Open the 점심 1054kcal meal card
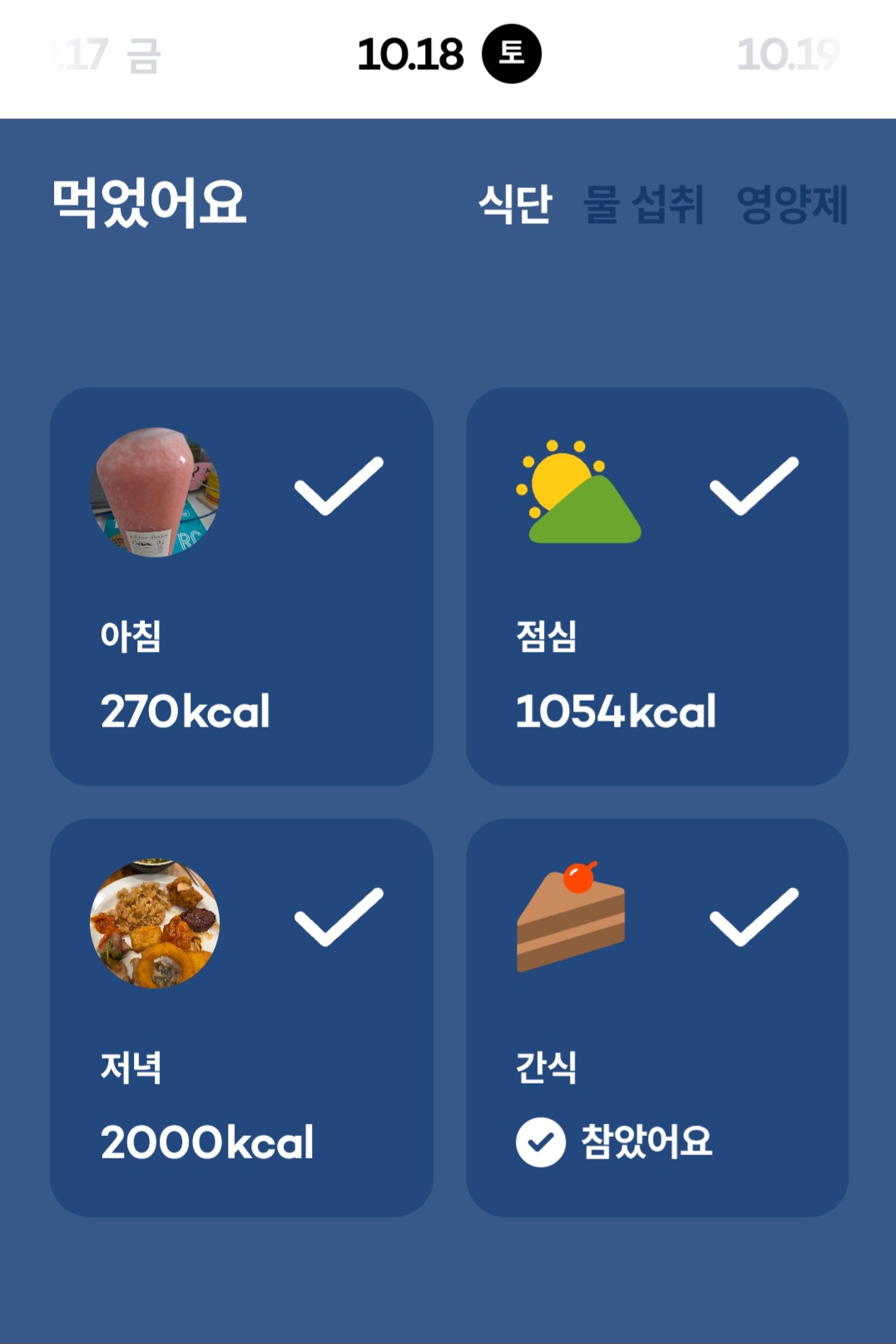The width and height of the screenshot is (896, 1344). 656,586
